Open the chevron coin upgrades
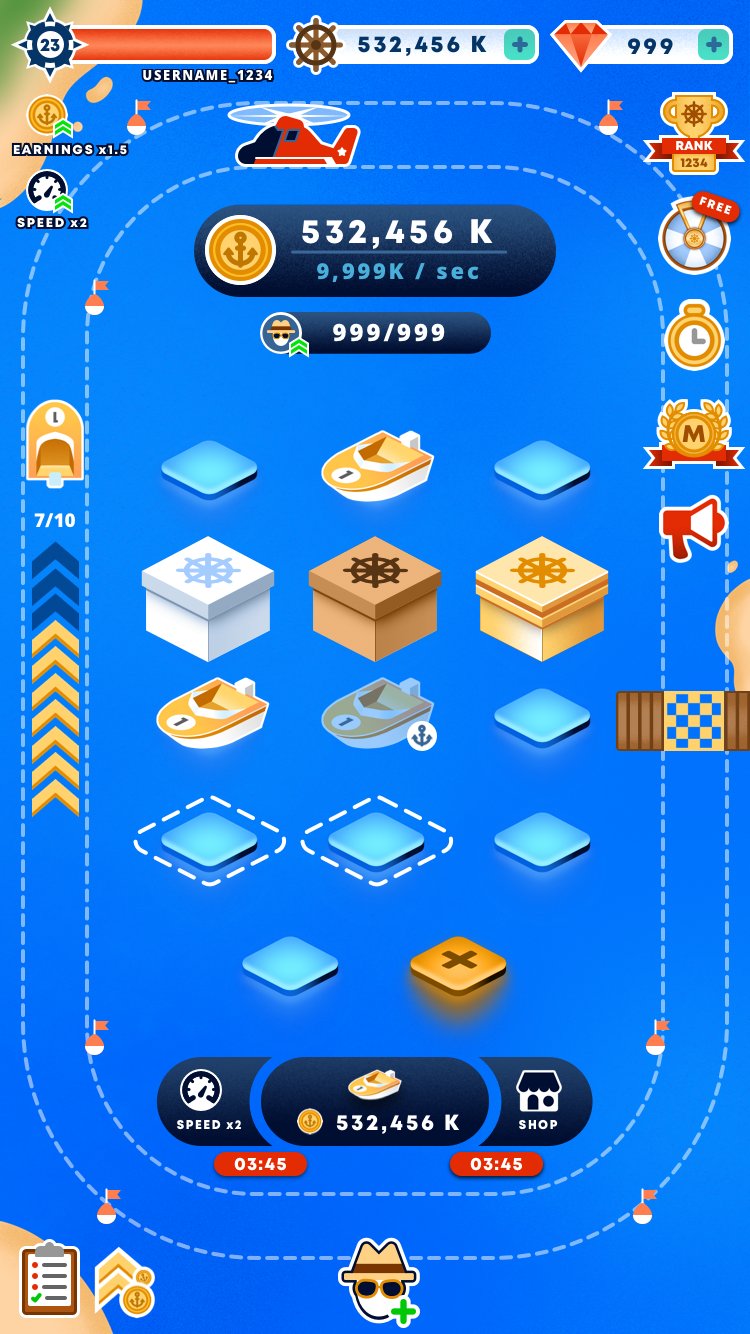The width and height of the screenshot is (750, 1334). pos(124,1281)
